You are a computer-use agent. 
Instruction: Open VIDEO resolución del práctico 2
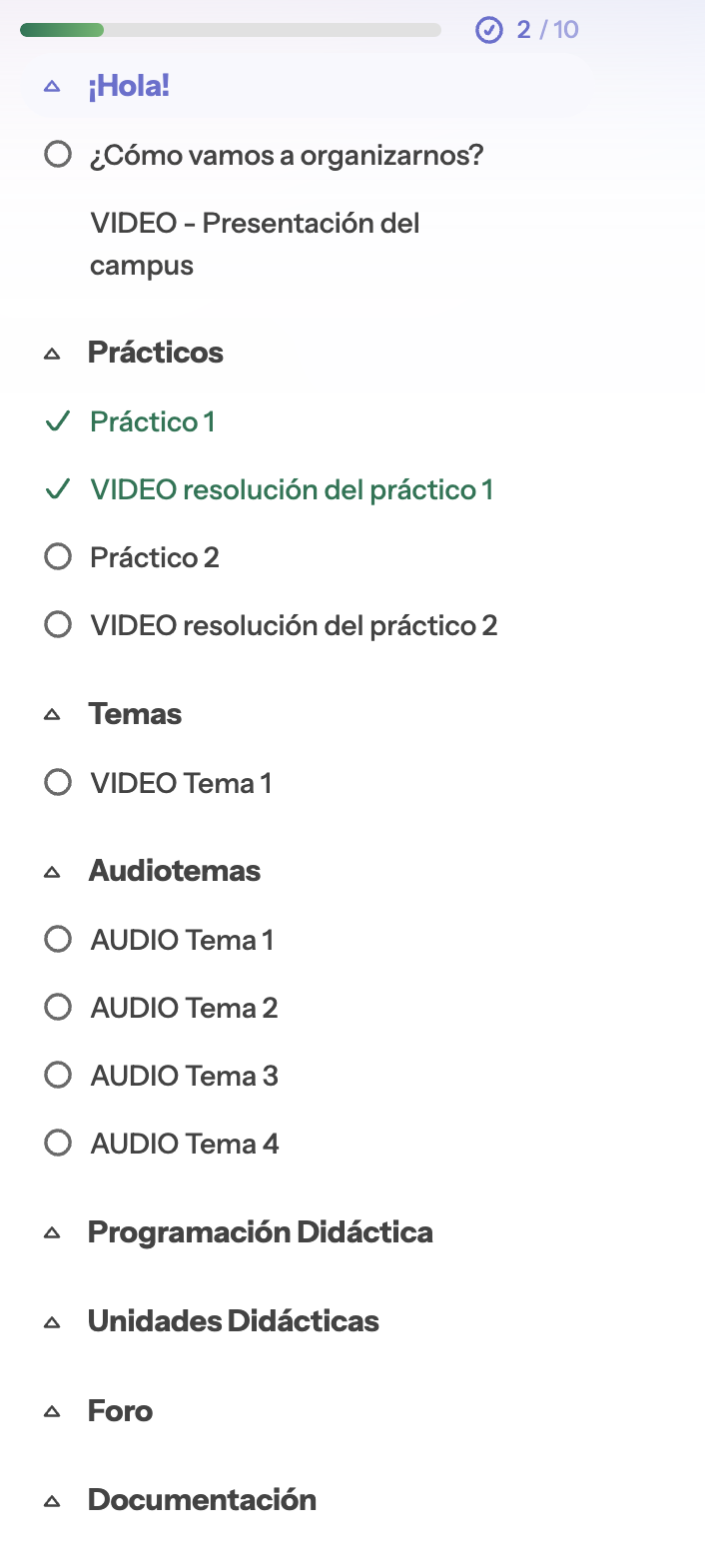[x=294, y=625]
